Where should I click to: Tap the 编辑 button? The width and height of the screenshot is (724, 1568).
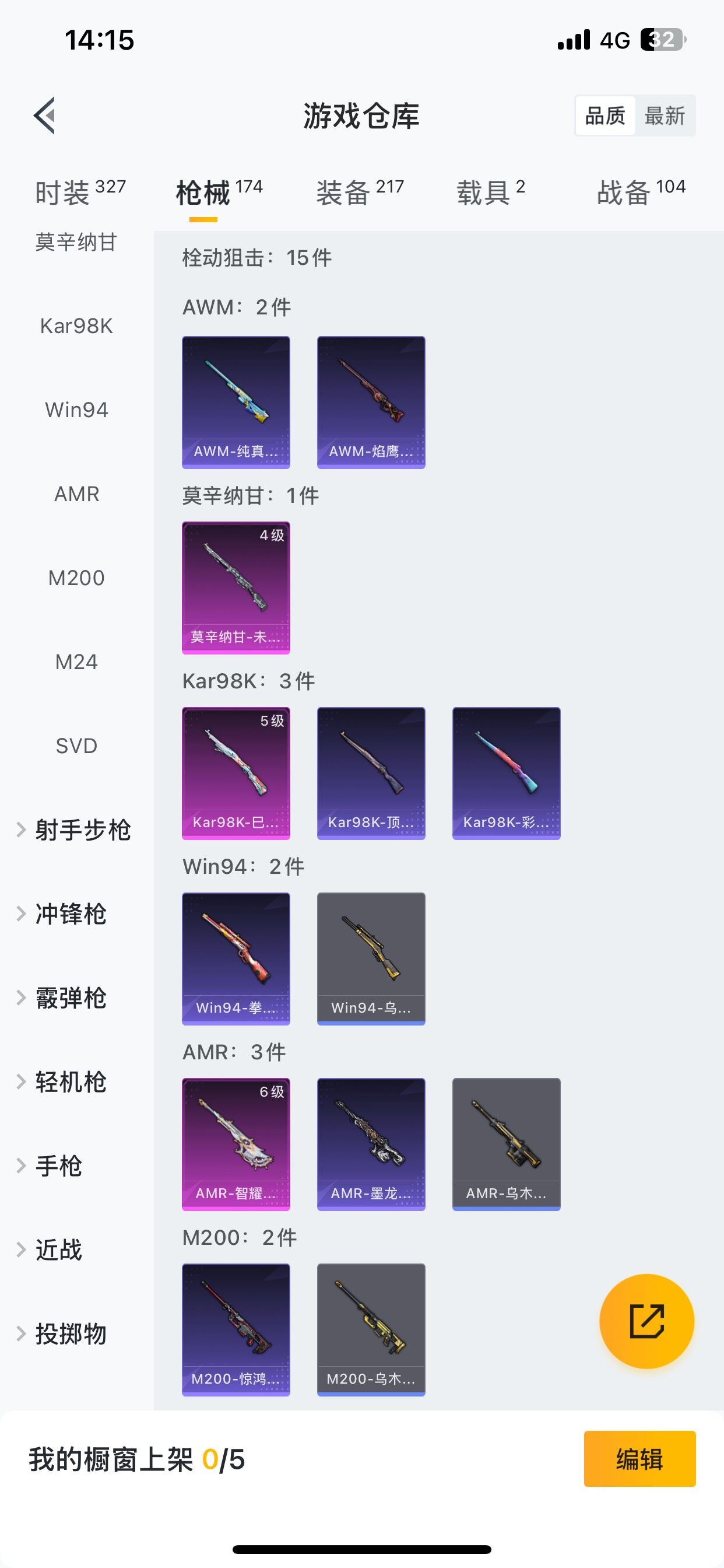click(x=639, y=1459)
